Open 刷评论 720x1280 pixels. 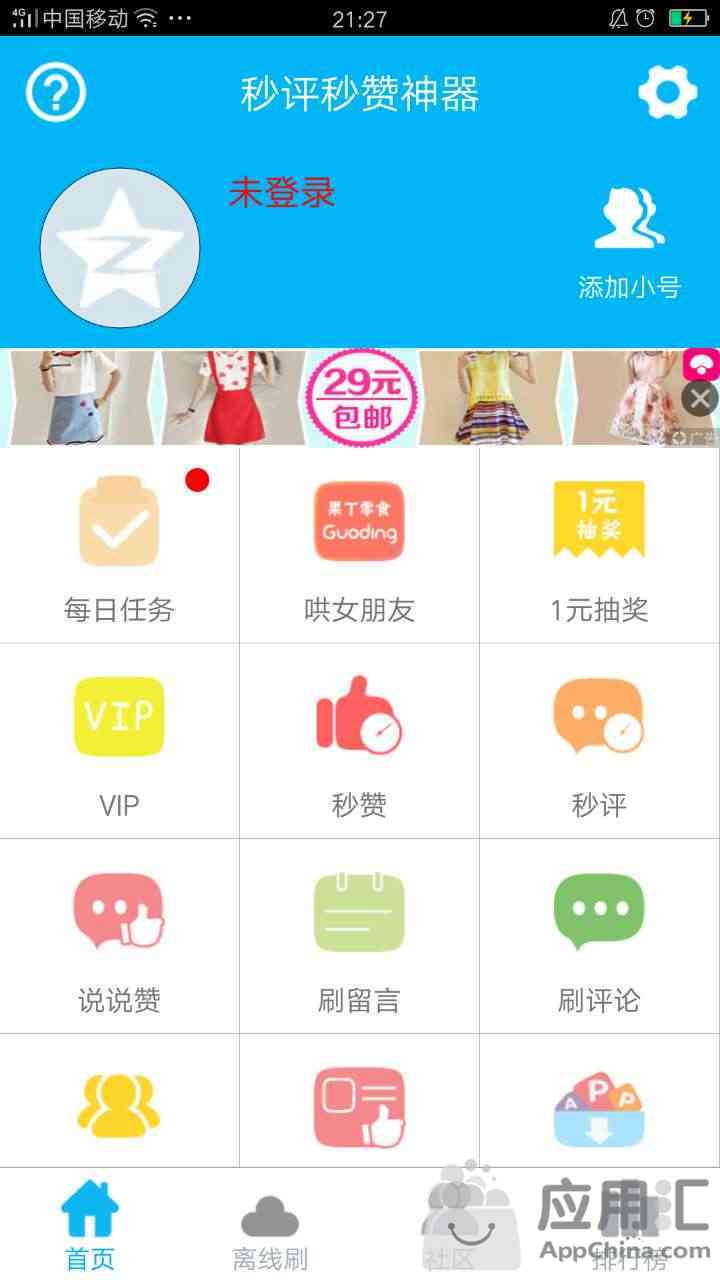point(599,937)
